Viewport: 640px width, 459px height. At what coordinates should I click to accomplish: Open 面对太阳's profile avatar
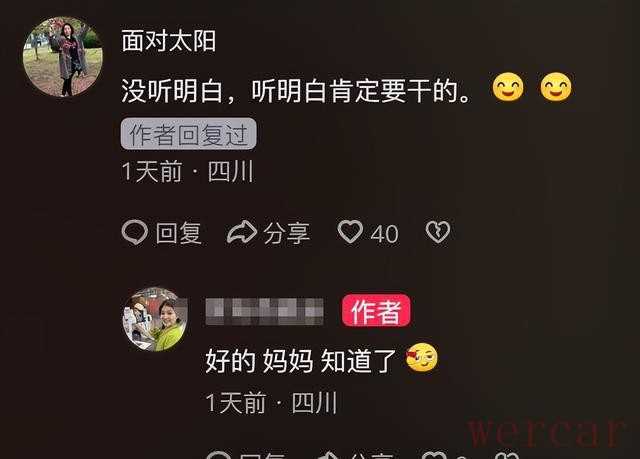pos(62,56)
